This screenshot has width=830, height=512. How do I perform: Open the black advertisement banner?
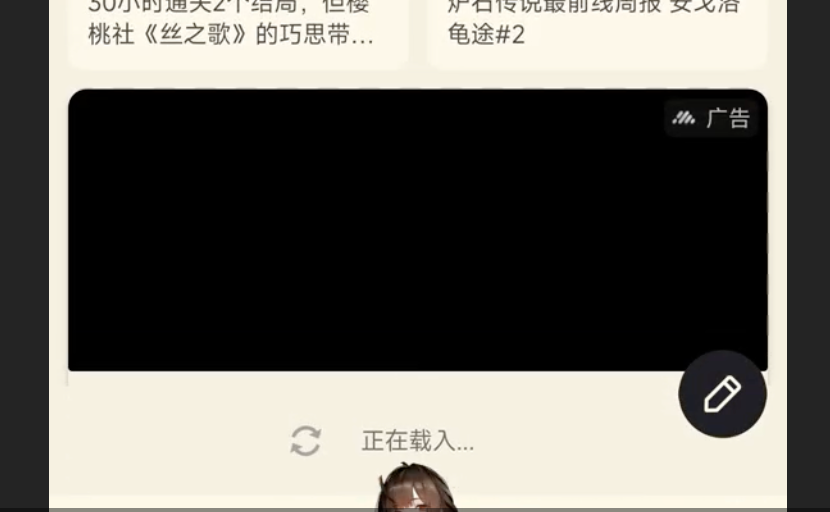click(x=400, y=240)
